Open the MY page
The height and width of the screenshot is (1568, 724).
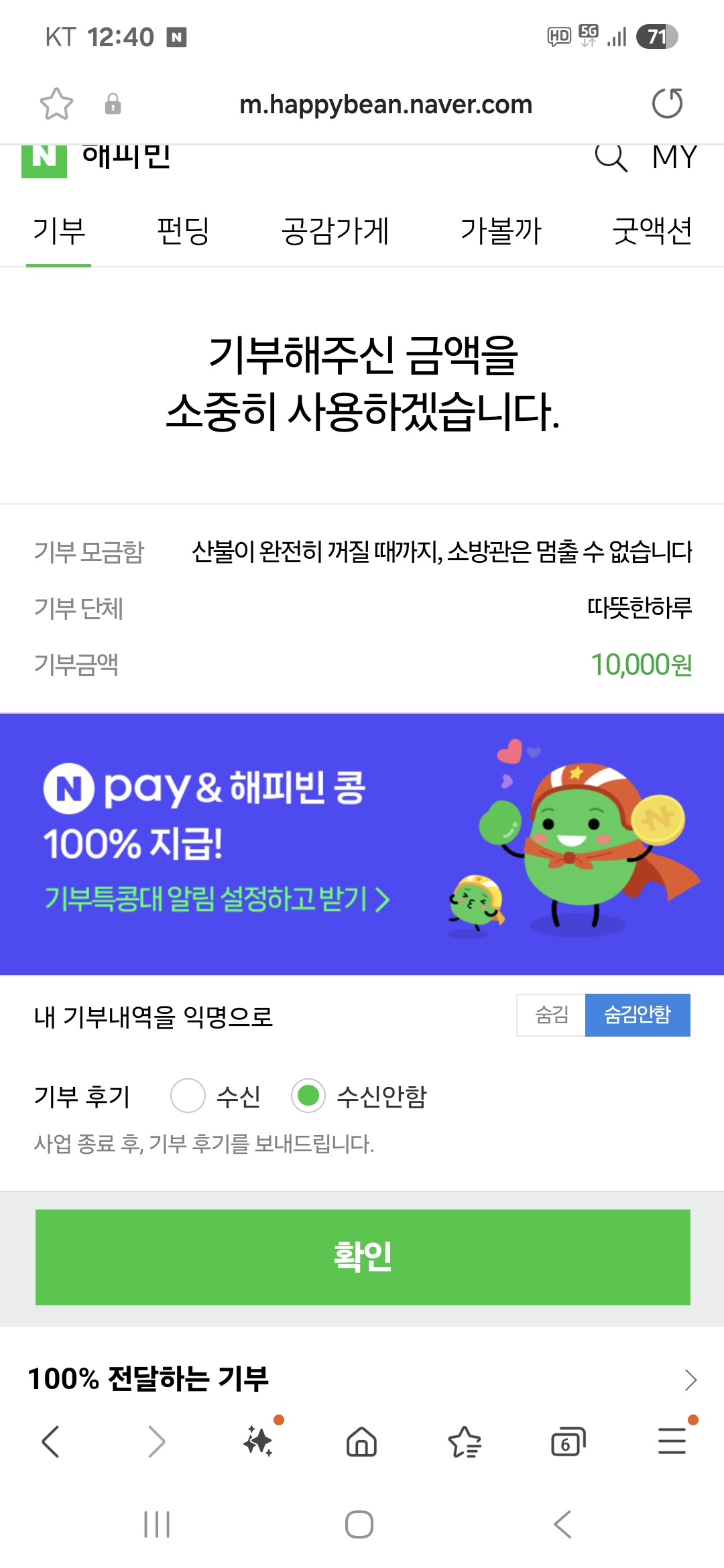[674, 158]
